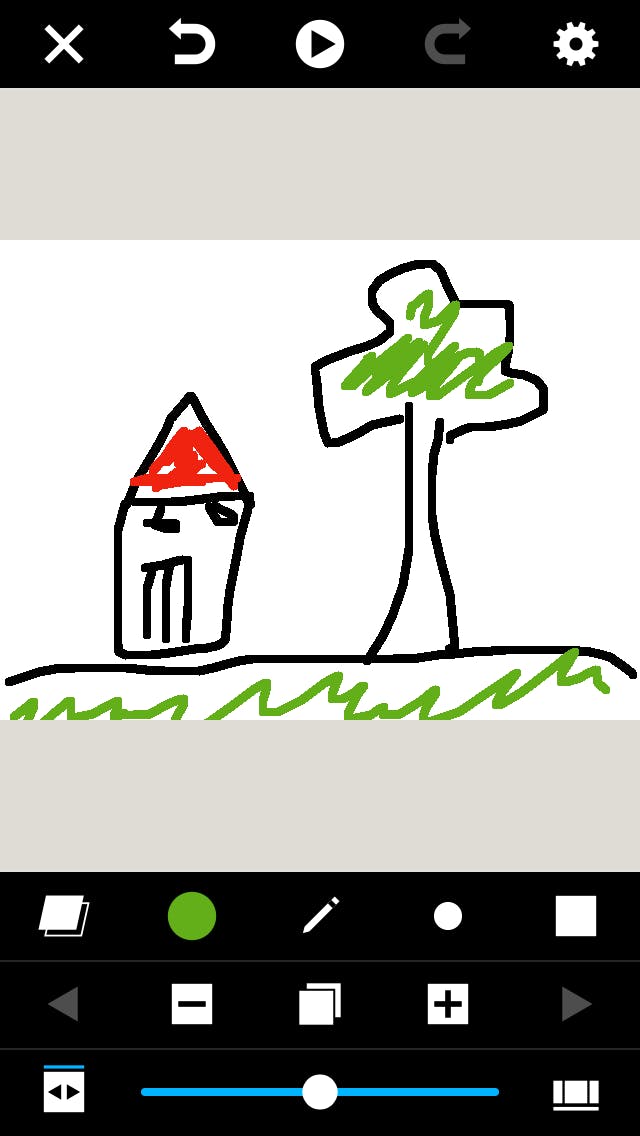Select the pencil drawing tool

(320, 915)
